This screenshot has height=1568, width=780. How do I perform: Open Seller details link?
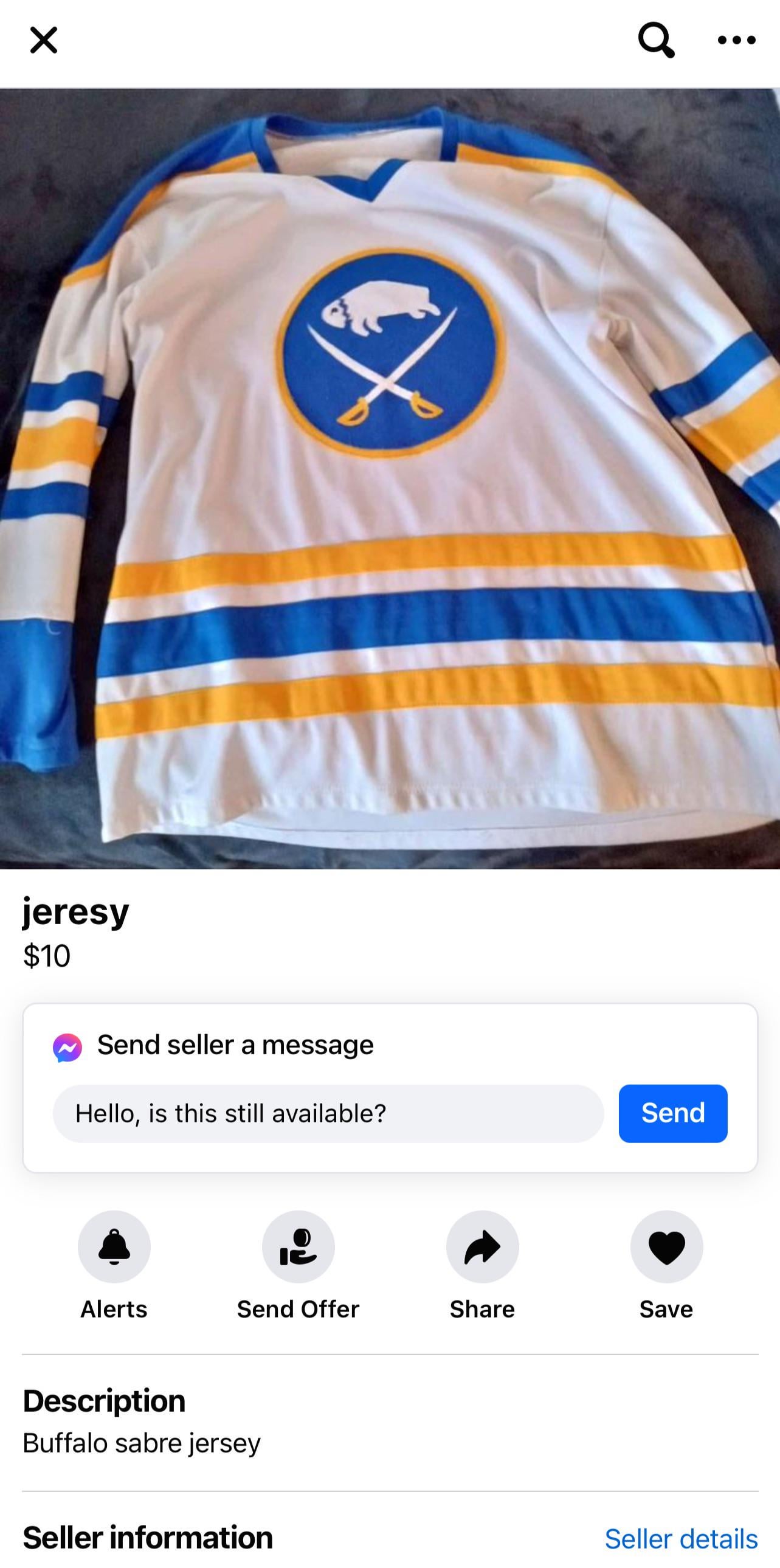681,1539
